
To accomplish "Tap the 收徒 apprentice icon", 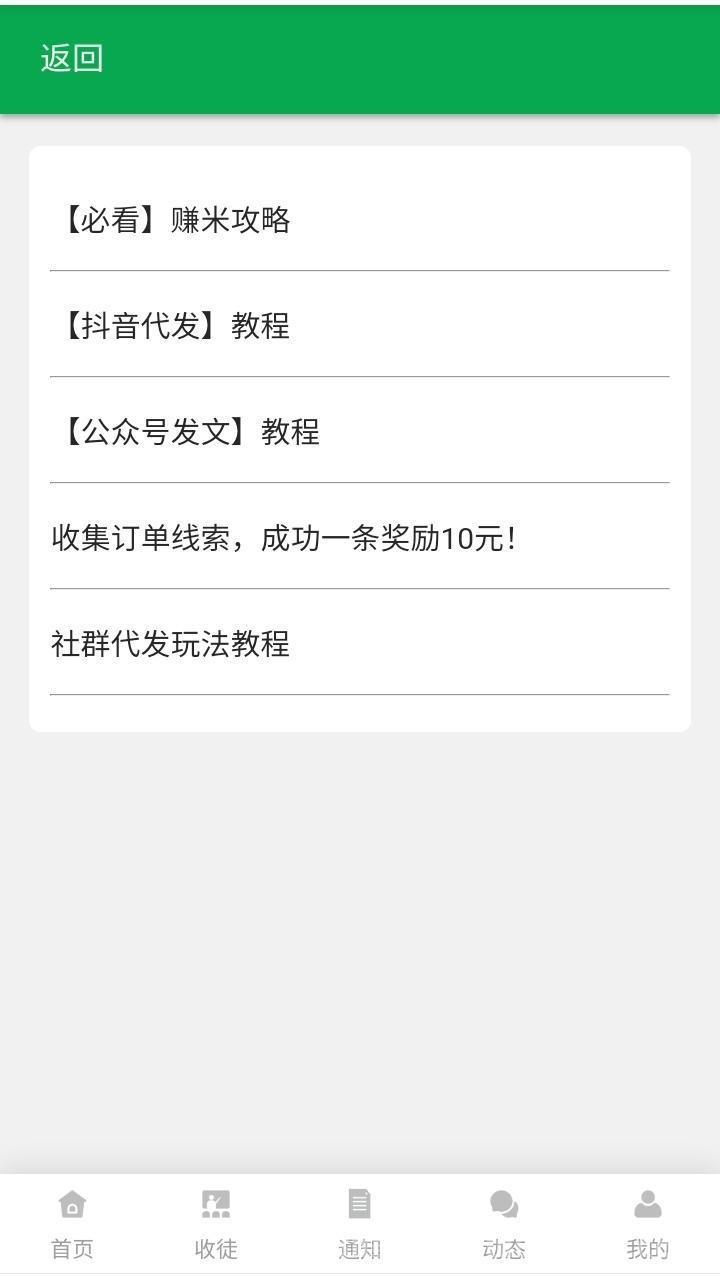I will click(x=215, y=1206).
